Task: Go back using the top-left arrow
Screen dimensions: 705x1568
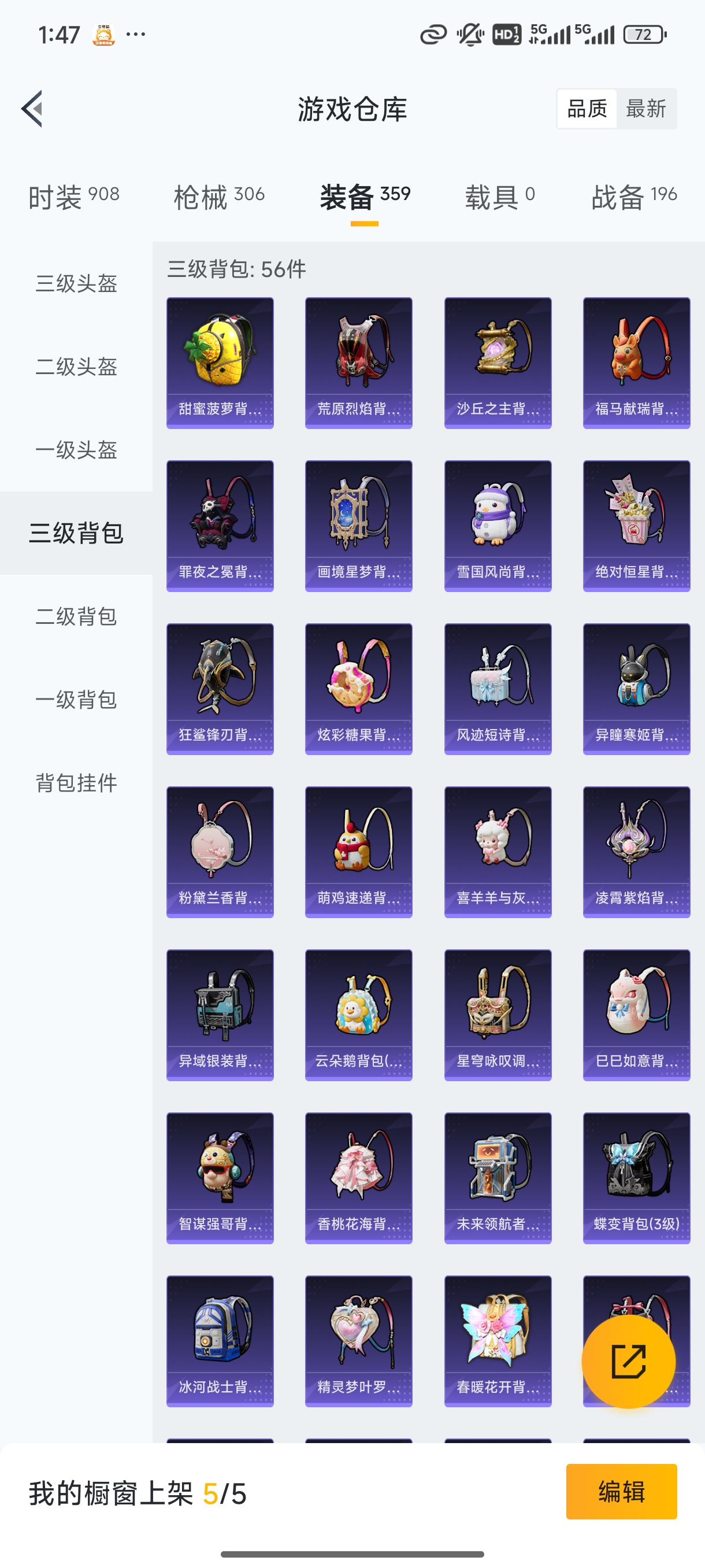Action: click(x=32, y=109)
